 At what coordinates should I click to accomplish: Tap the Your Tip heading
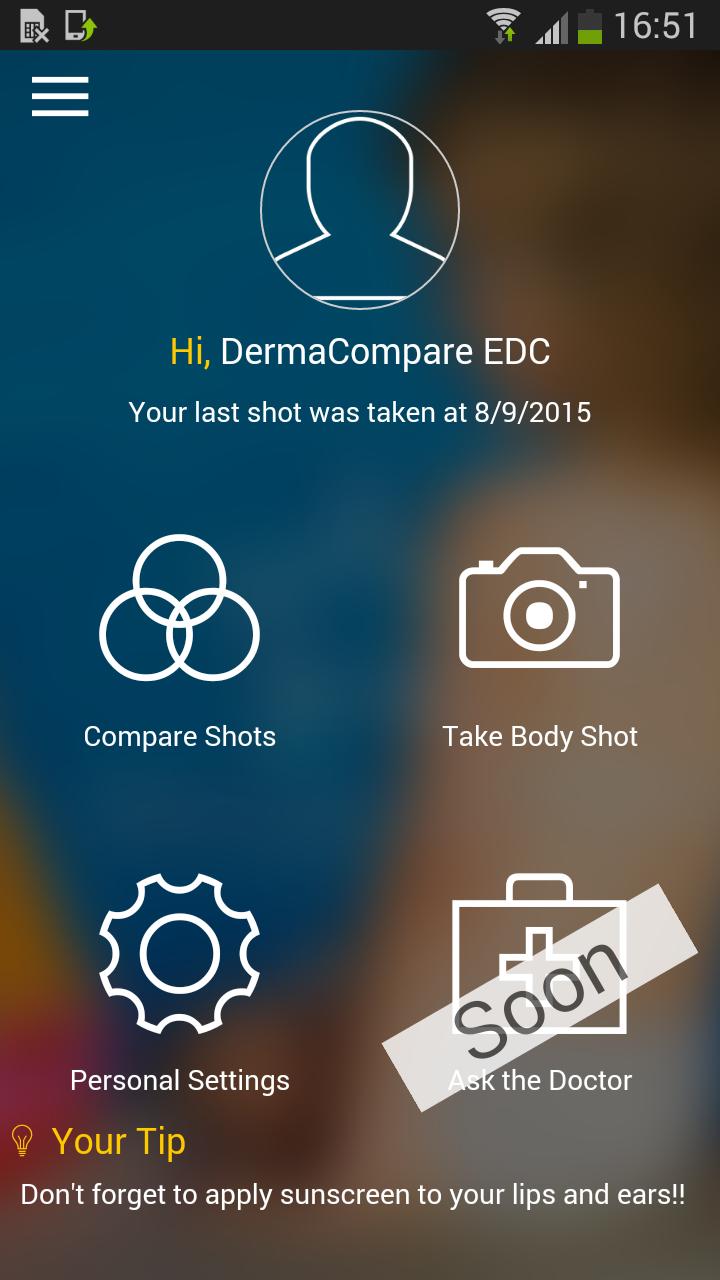click(x=117, y=1141)
